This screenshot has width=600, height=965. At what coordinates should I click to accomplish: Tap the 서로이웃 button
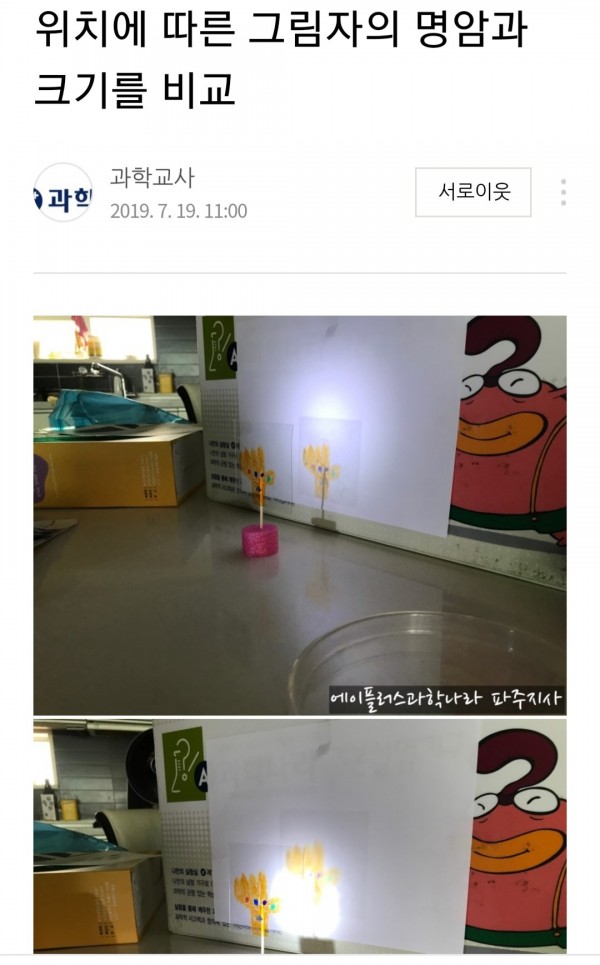tap(473, 192)
